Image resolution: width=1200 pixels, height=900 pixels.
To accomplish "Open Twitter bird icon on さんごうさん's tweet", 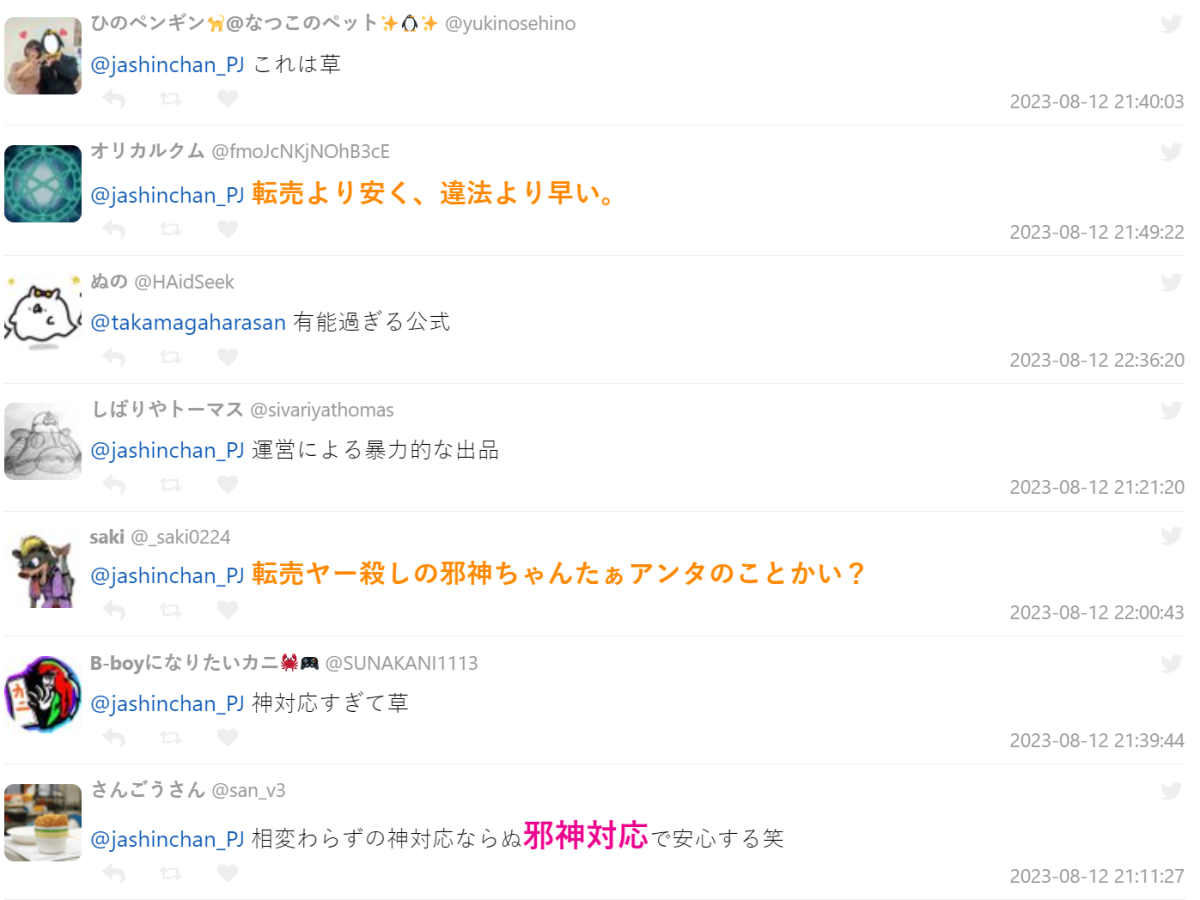I will coord(1171,791).
